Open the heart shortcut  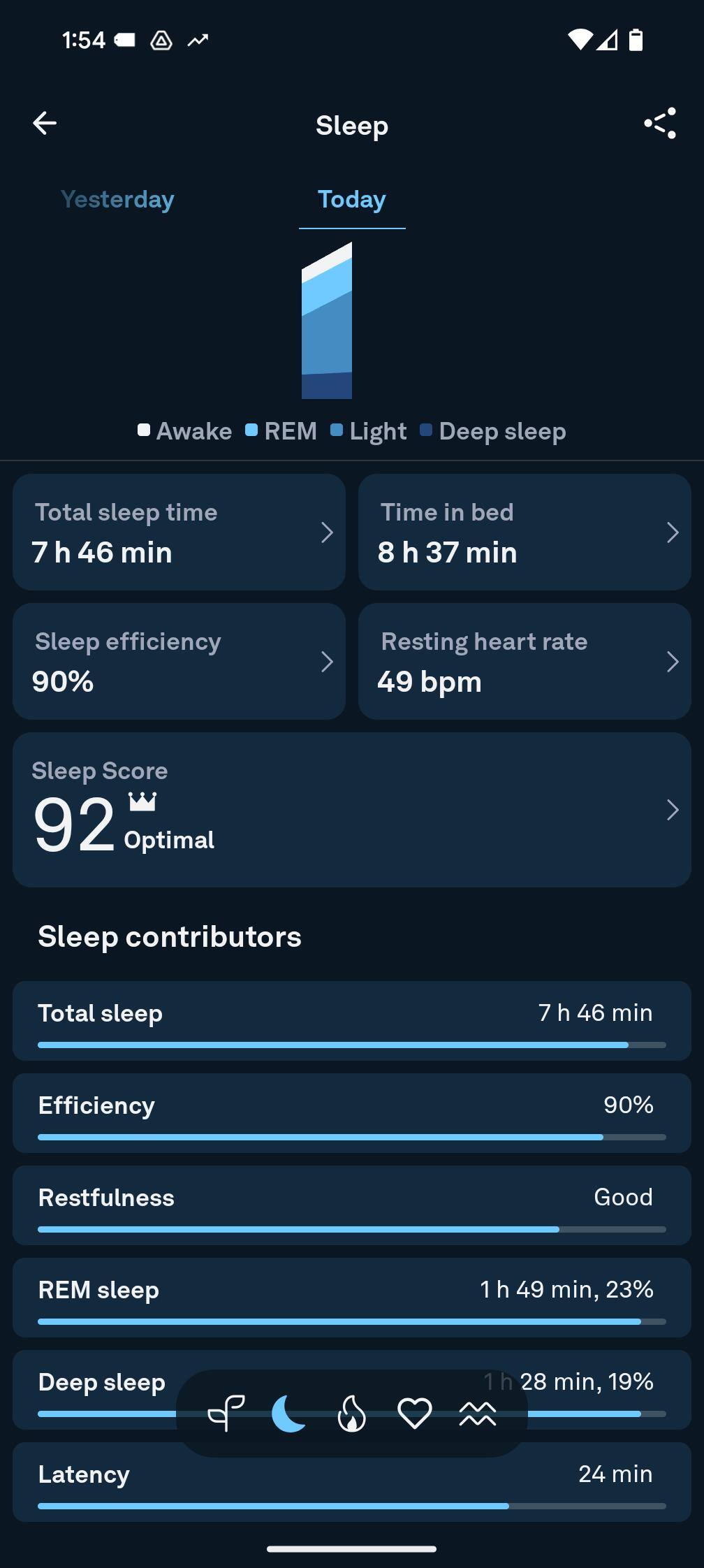[x=414, y=1414]
